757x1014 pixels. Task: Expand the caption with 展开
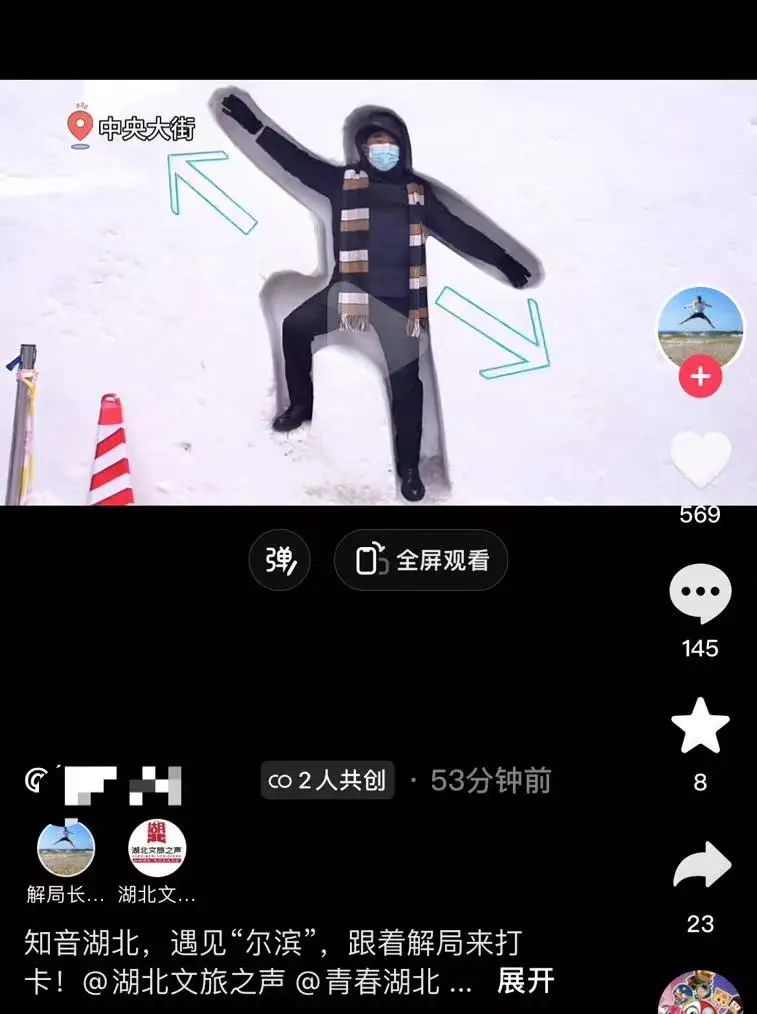(x=526, y=980)
